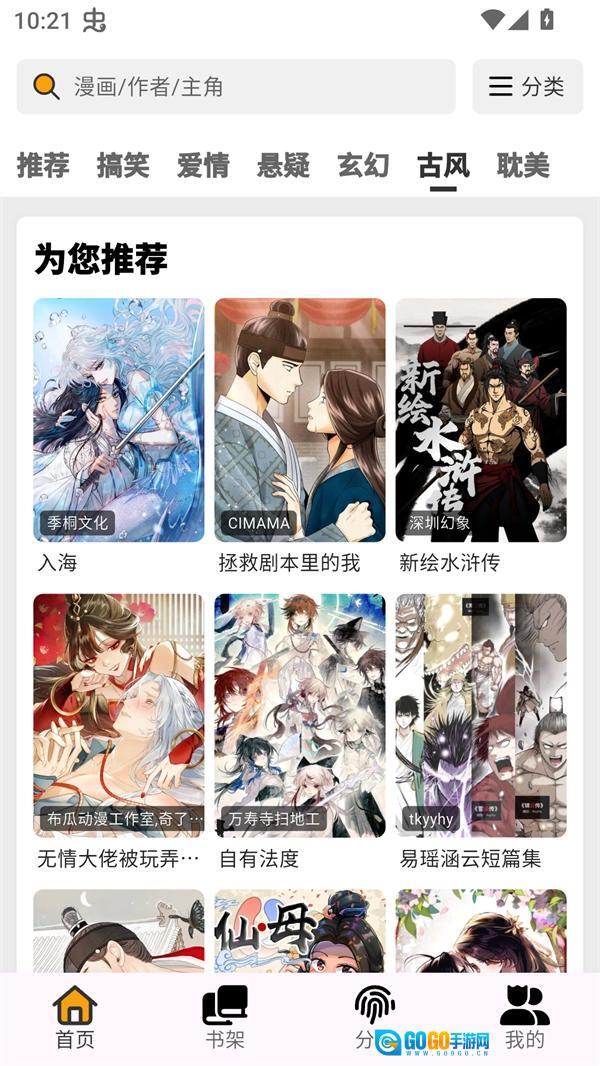Switch to the 玄幻 tab
The height and width of the screenshot is (1066, 600).
tap(363, 165)
